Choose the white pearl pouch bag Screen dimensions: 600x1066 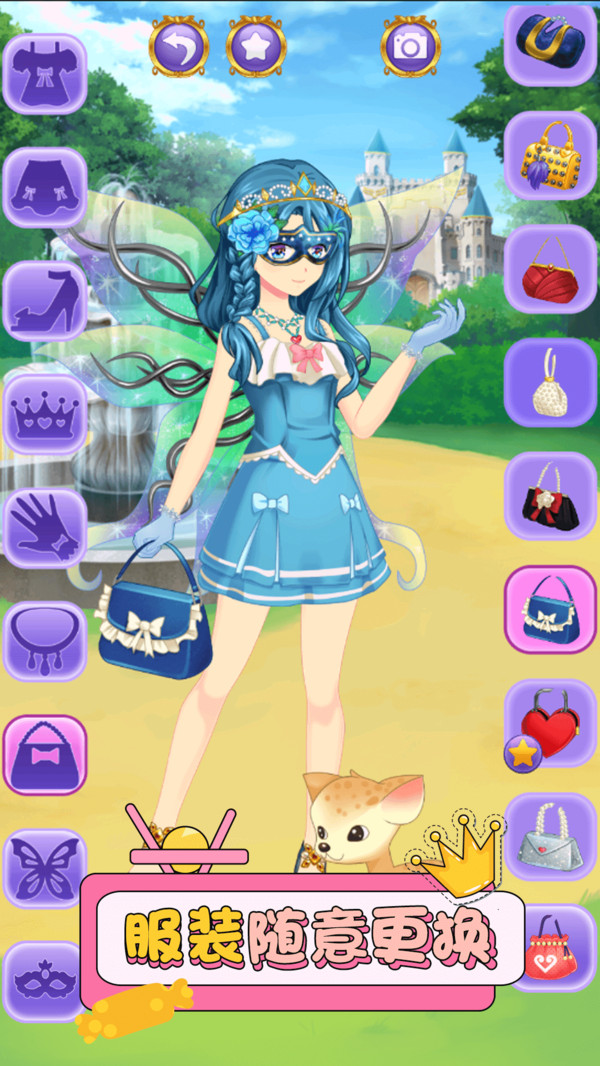point(550,383)
